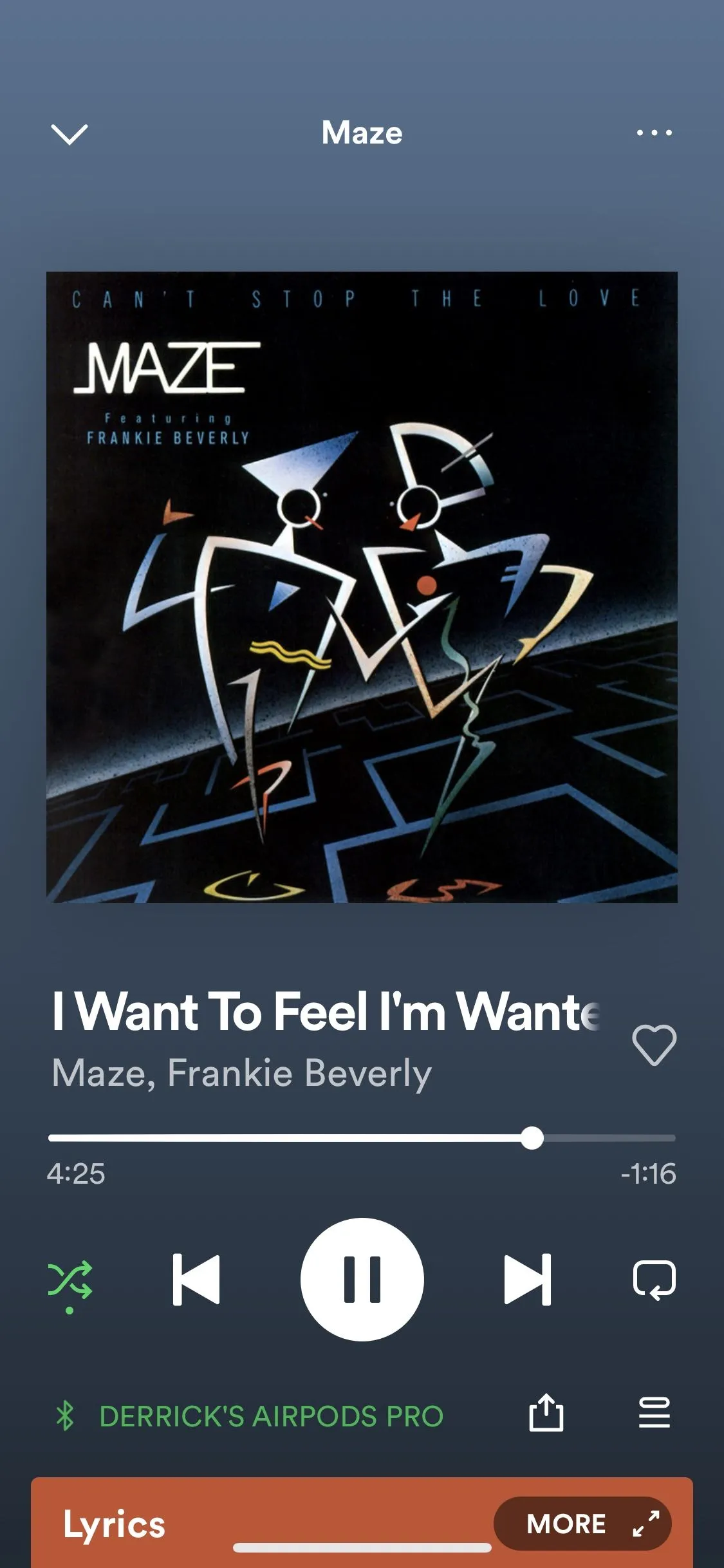Open the Lyrics card
Screen dimensions: 724x1568
click(x=115, y=1524)
